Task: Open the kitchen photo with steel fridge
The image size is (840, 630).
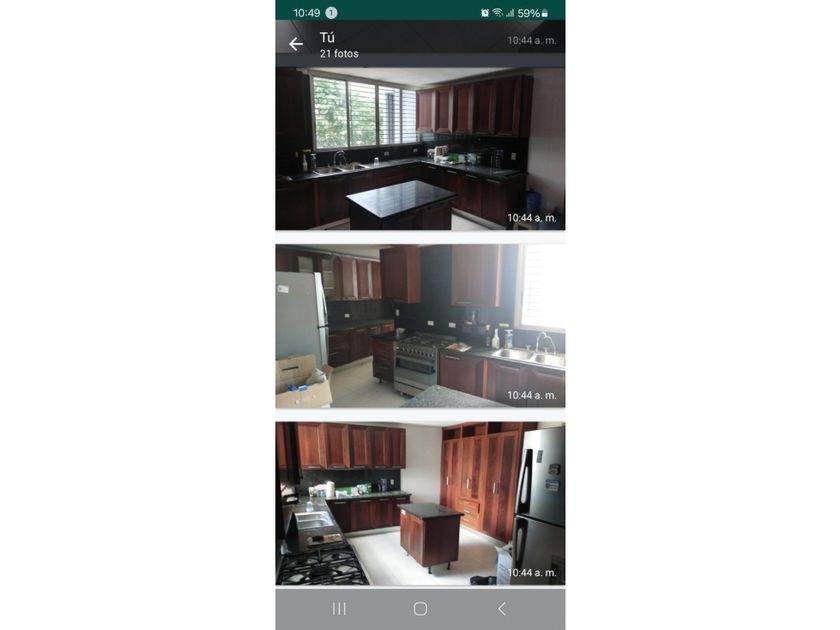Action: coord(420,503)
